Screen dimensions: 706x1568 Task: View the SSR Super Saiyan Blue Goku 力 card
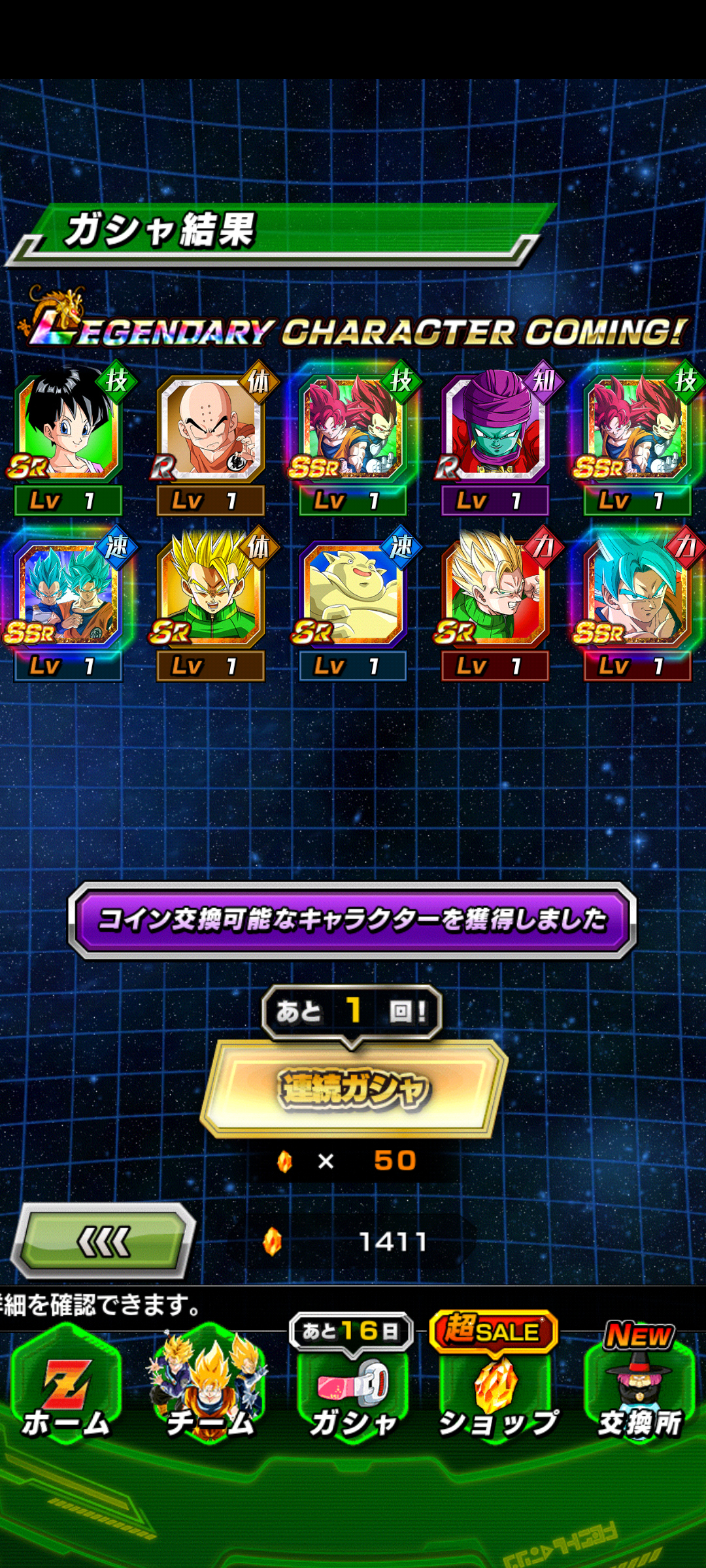637,604
